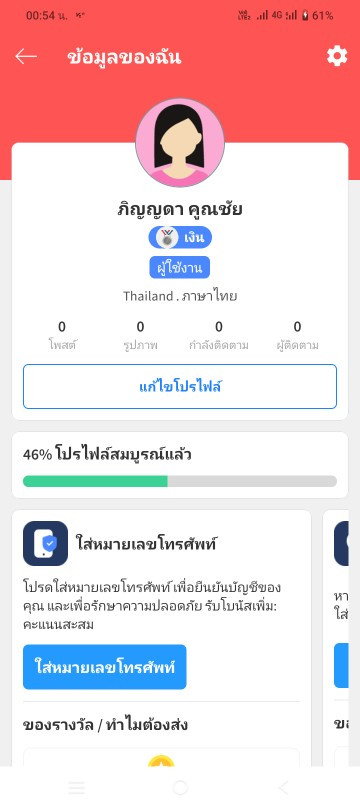View the ผู้ติดตาม followers count
The height and width of the screenshot is (806, 360).
(297, 336)
